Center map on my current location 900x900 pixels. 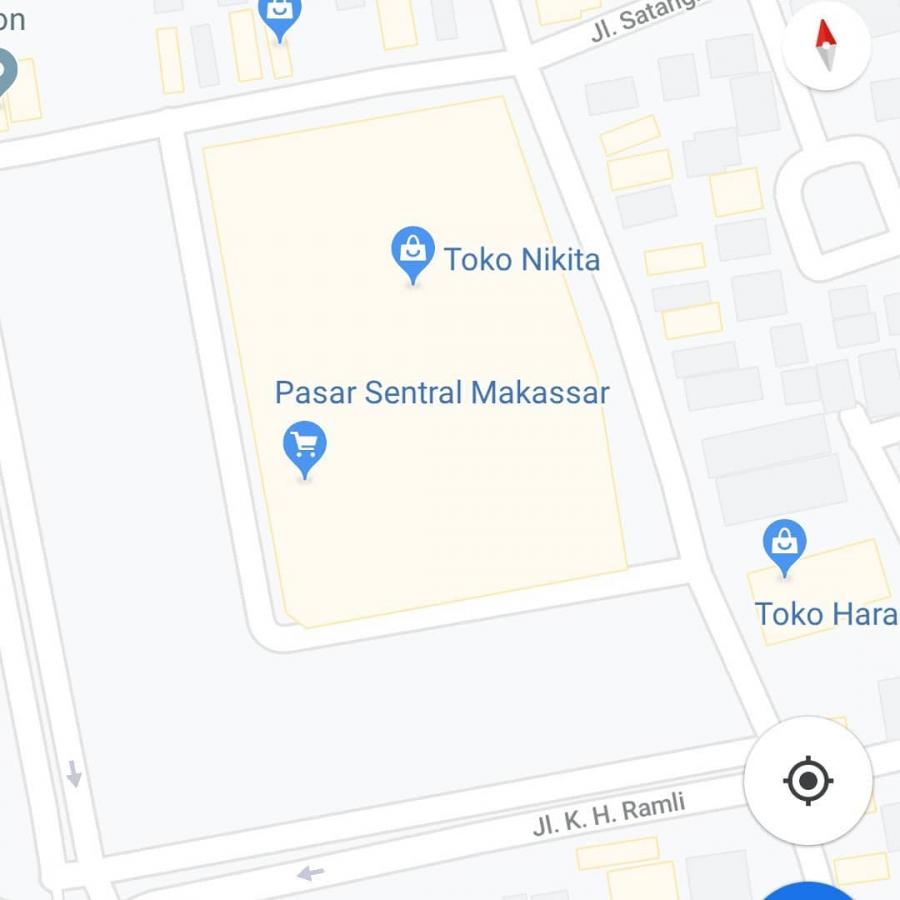808,780
